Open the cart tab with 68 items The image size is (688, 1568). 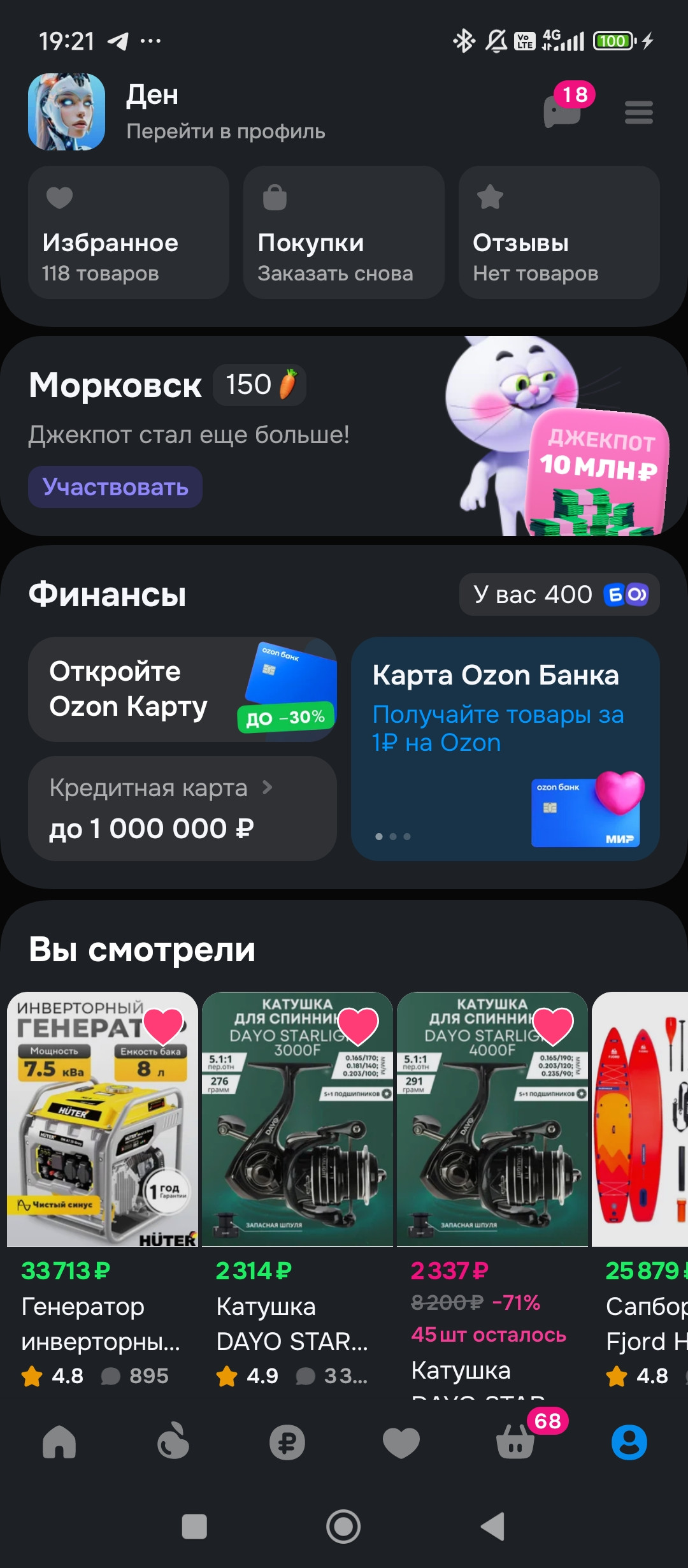[x=516, y=1442]
